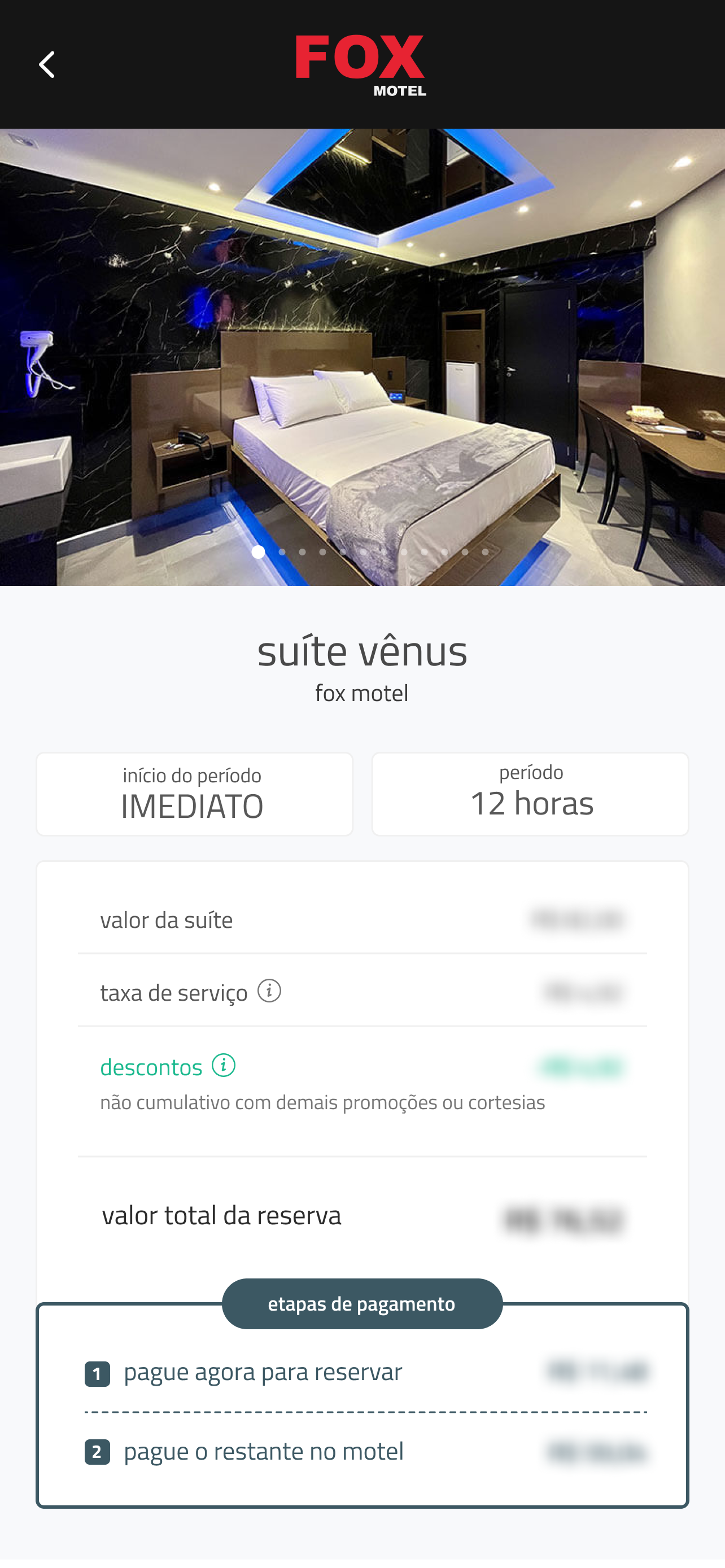Change the 12 horas período option
Image resolution: width=725 pixels, height=1568 pixels.
click(530, 794)
